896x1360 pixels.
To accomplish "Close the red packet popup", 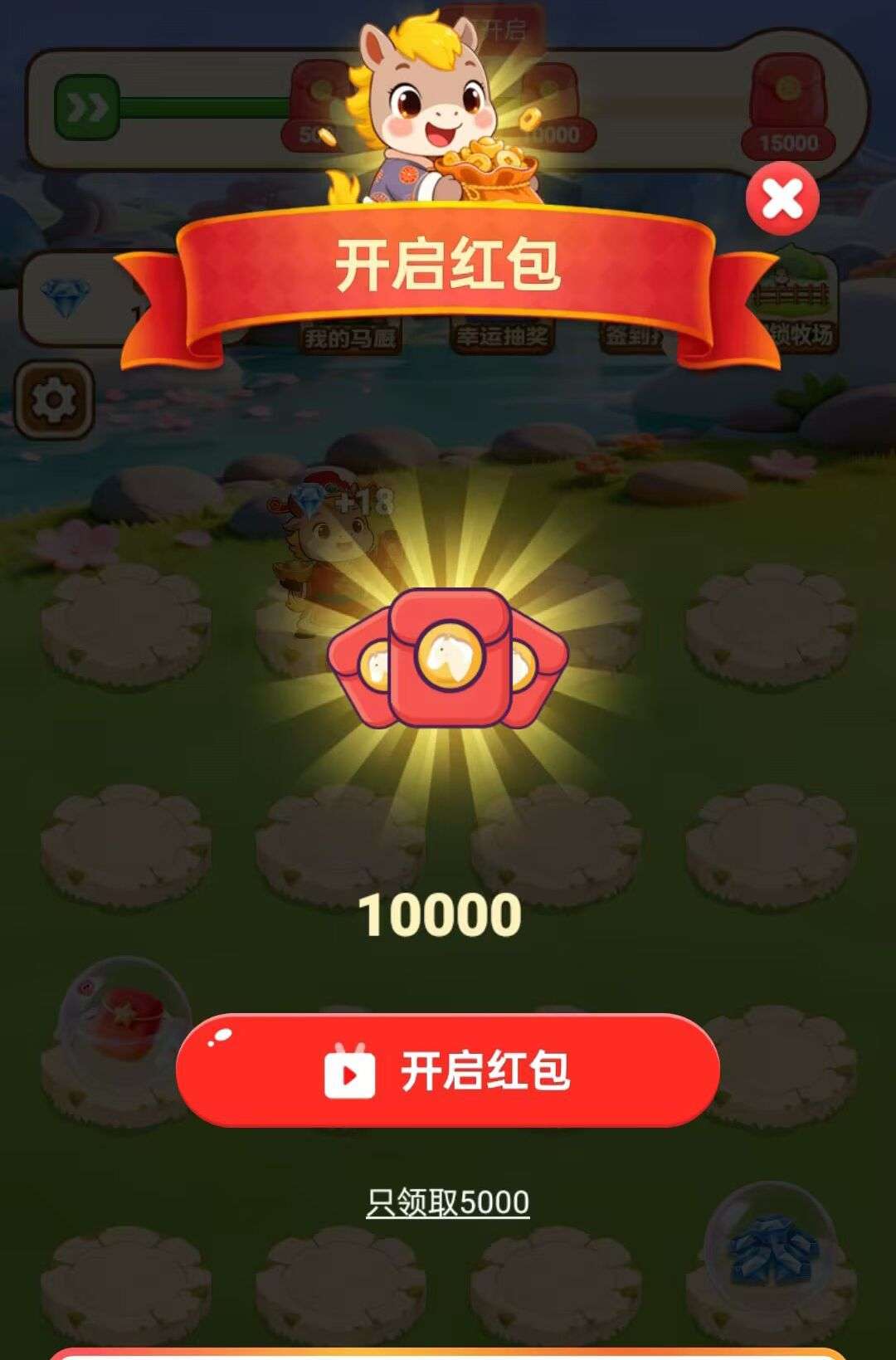I will [782, 199].
